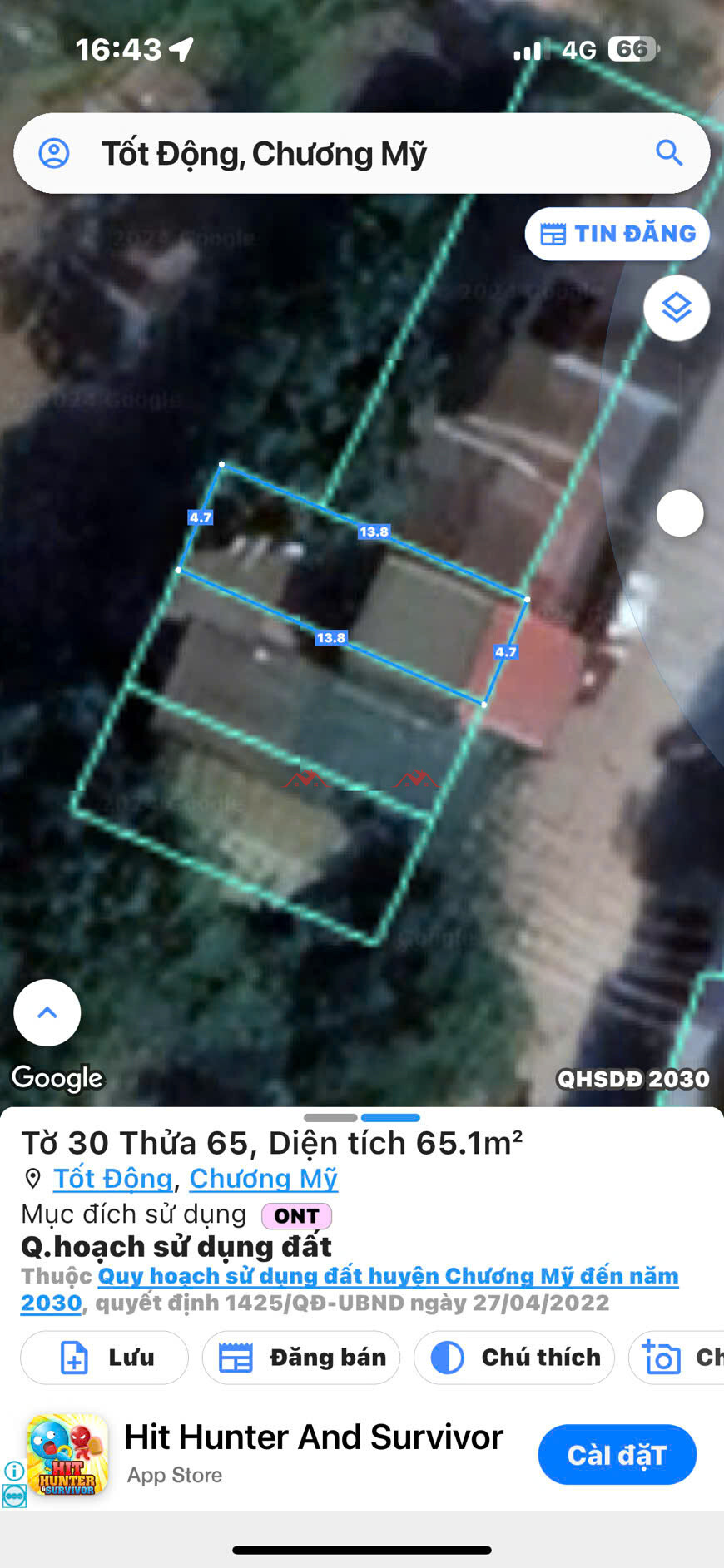Open the Quy hoạch sử dụng đất 2030 link

pos(388,1276)
